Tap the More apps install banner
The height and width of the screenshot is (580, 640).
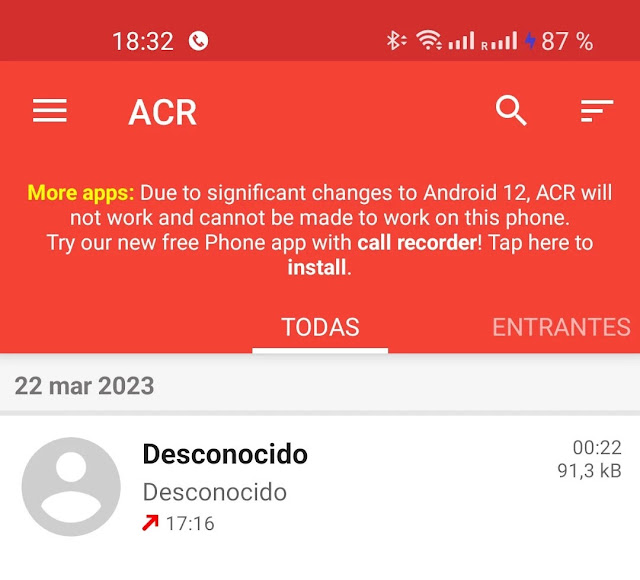click(x=320, y=229)
